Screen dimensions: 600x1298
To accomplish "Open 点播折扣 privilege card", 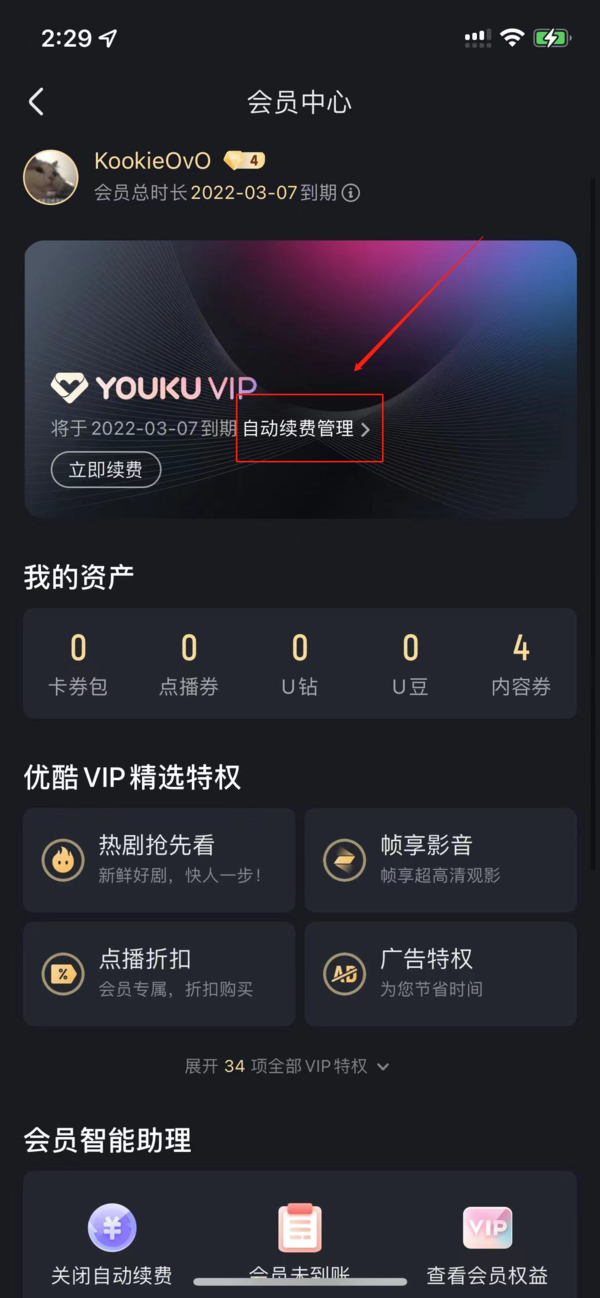I will [x=159, y=974].
